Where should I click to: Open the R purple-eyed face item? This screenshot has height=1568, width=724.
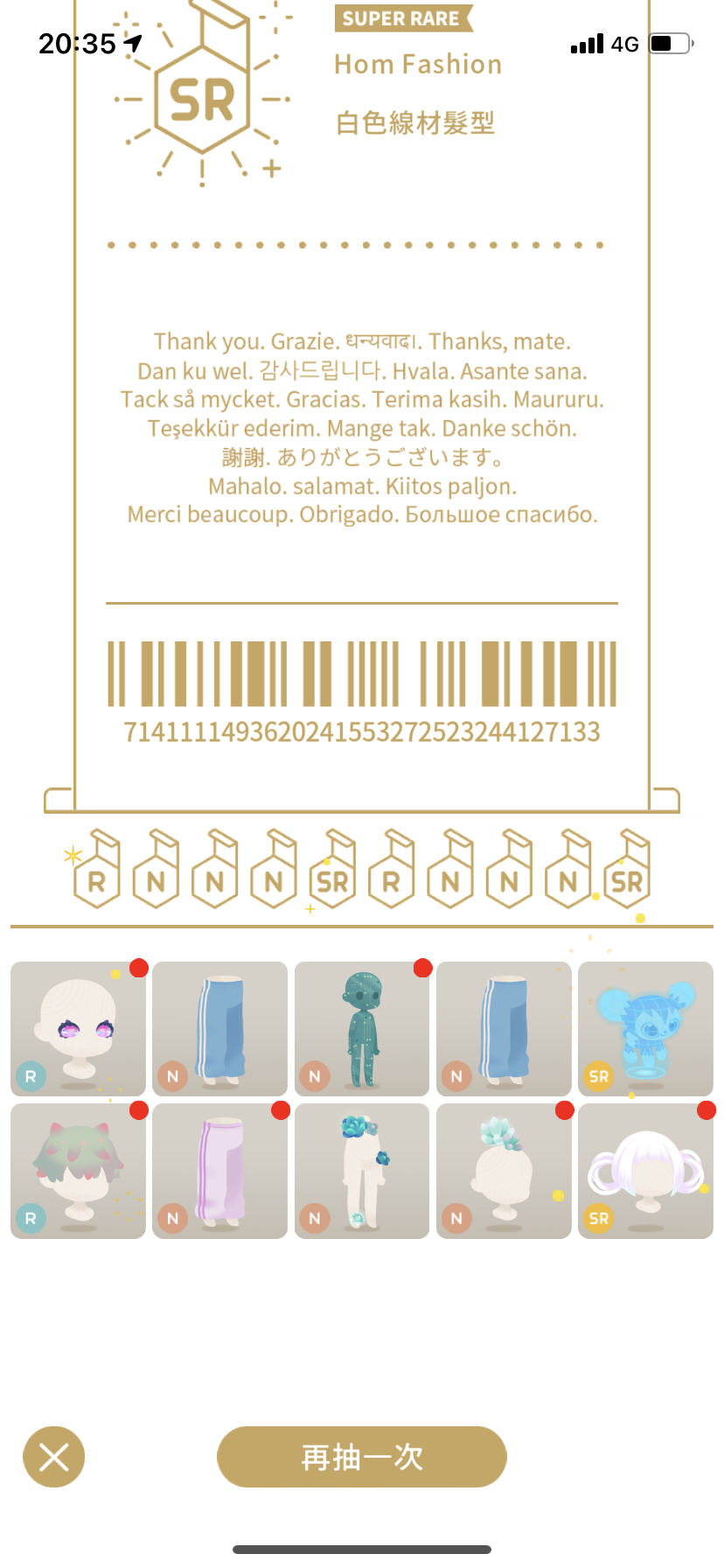click(78, 1029)
